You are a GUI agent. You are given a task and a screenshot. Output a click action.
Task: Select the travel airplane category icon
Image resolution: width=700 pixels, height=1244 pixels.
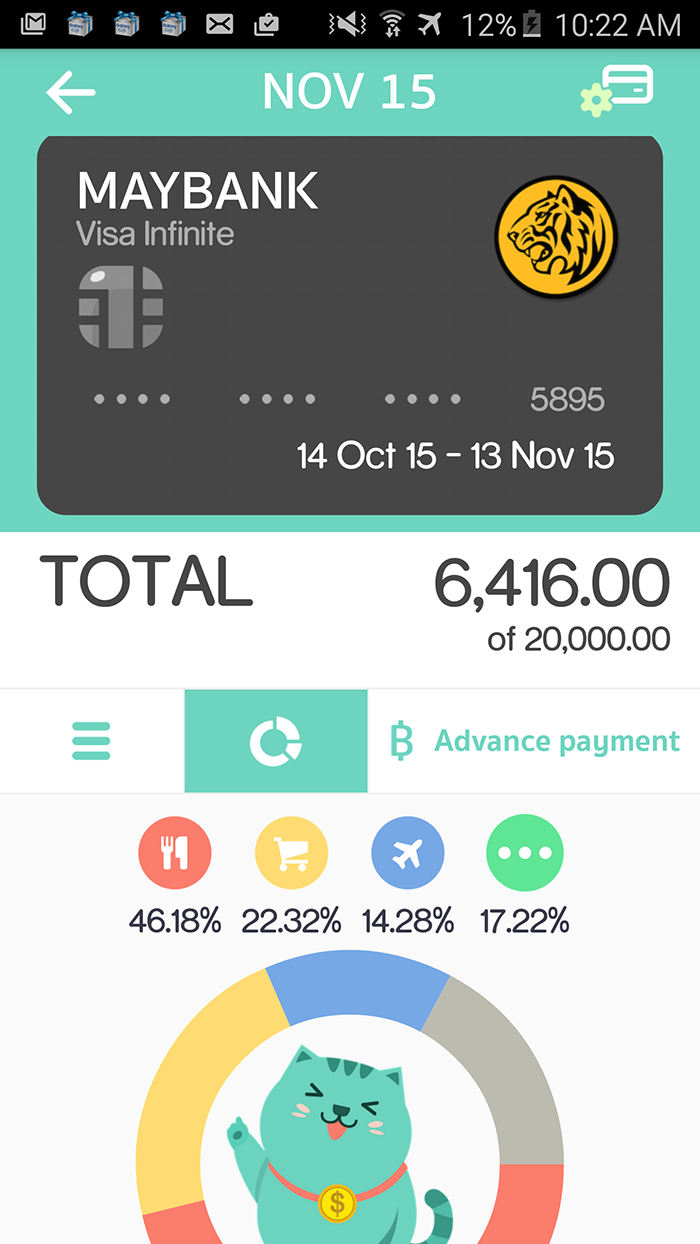tap(408, 853)
